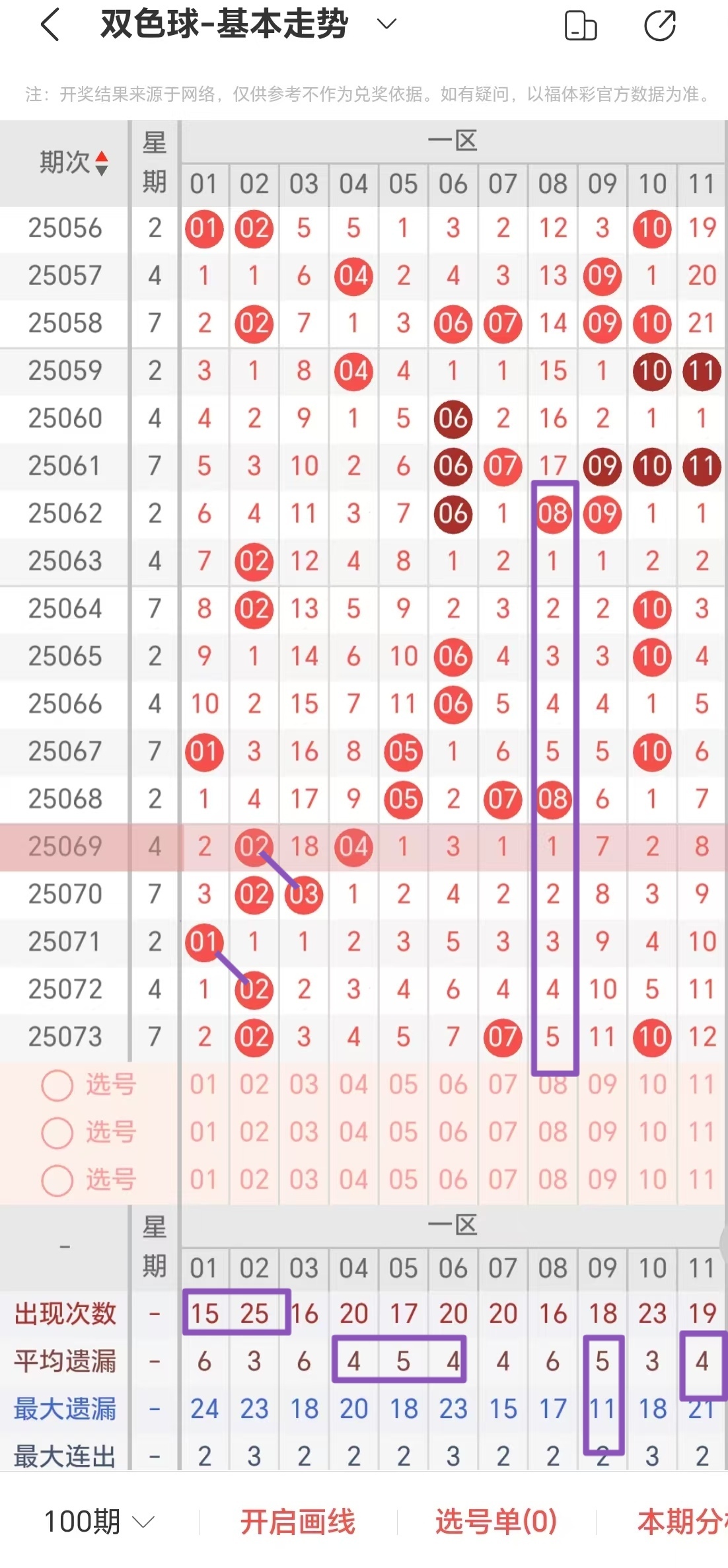Tap the red ball 02 in period 25073
The image size is (728, 1568).
coord(254,1036)
